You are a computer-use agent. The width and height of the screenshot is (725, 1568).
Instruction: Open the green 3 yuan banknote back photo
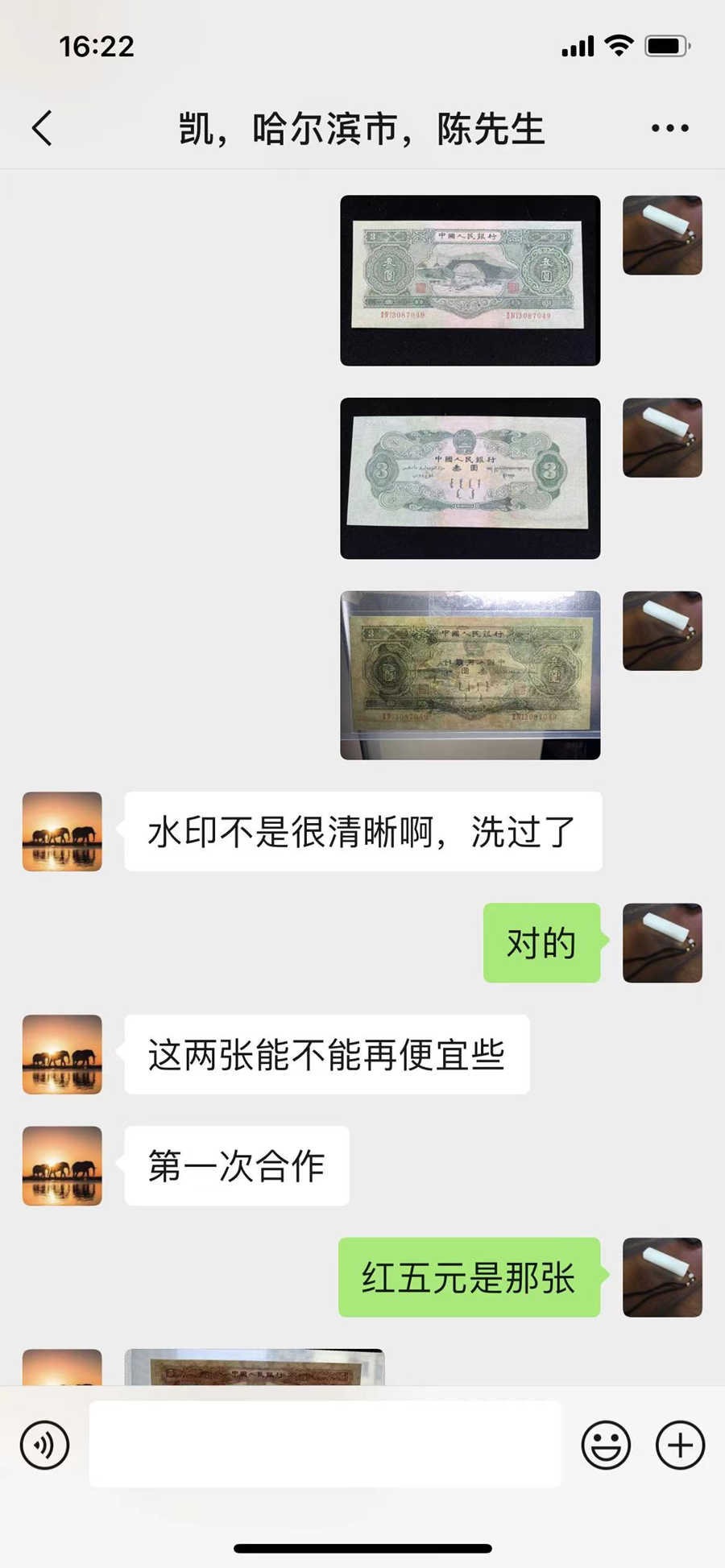[470, 478]
